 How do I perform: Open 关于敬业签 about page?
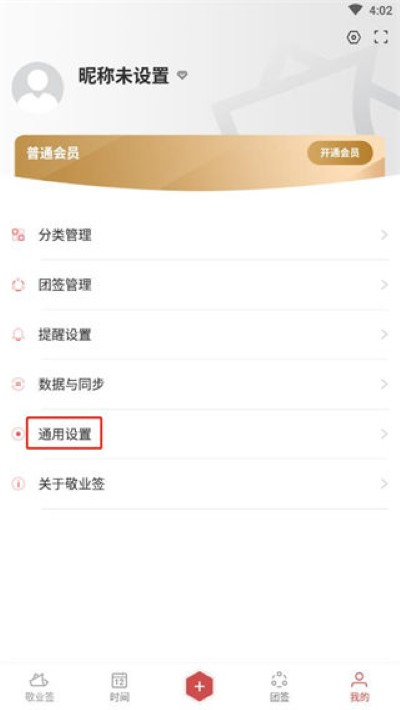click(200, 484)
